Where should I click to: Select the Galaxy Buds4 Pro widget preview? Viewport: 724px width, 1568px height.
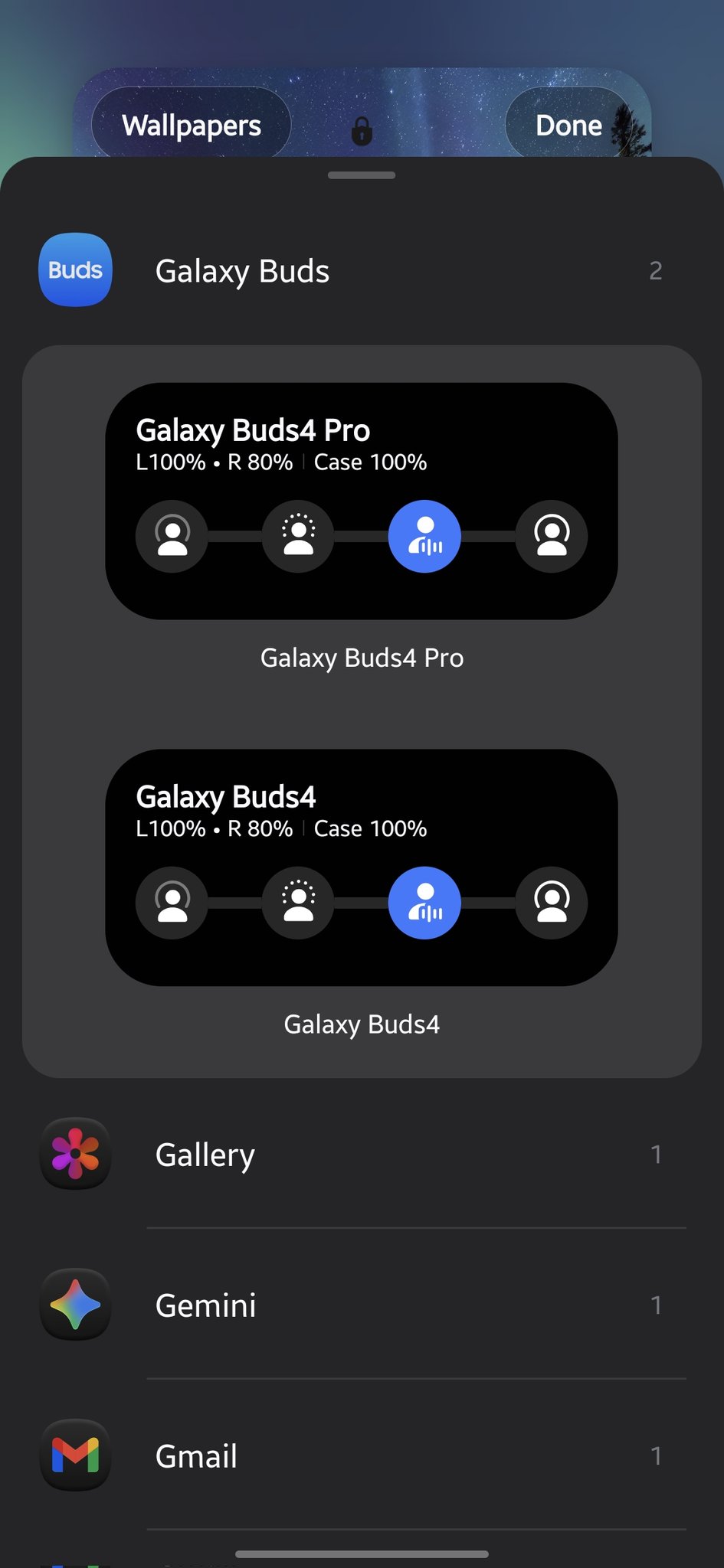[362, 501]
